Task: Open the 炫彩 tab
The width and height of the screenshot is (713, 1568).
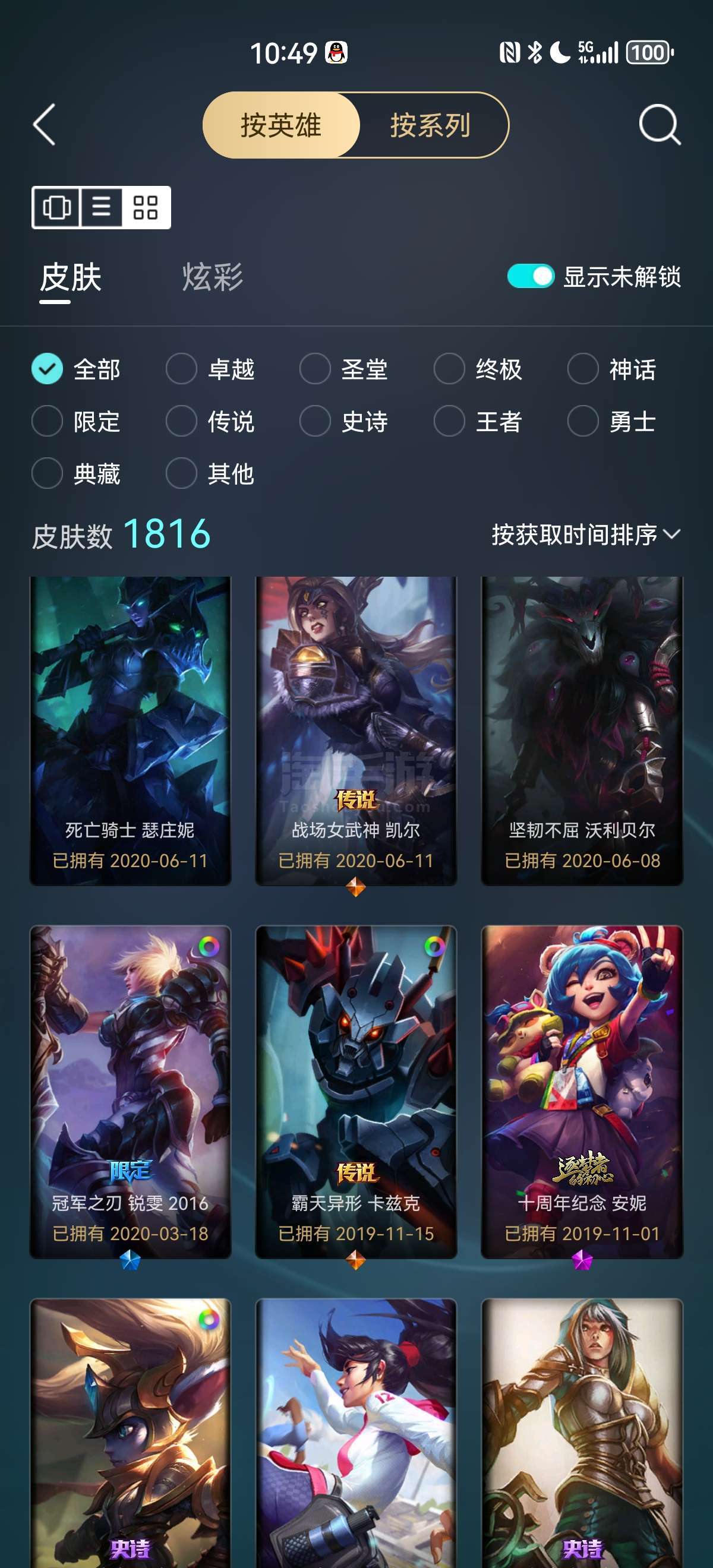Action: click(x=213, y=277)
